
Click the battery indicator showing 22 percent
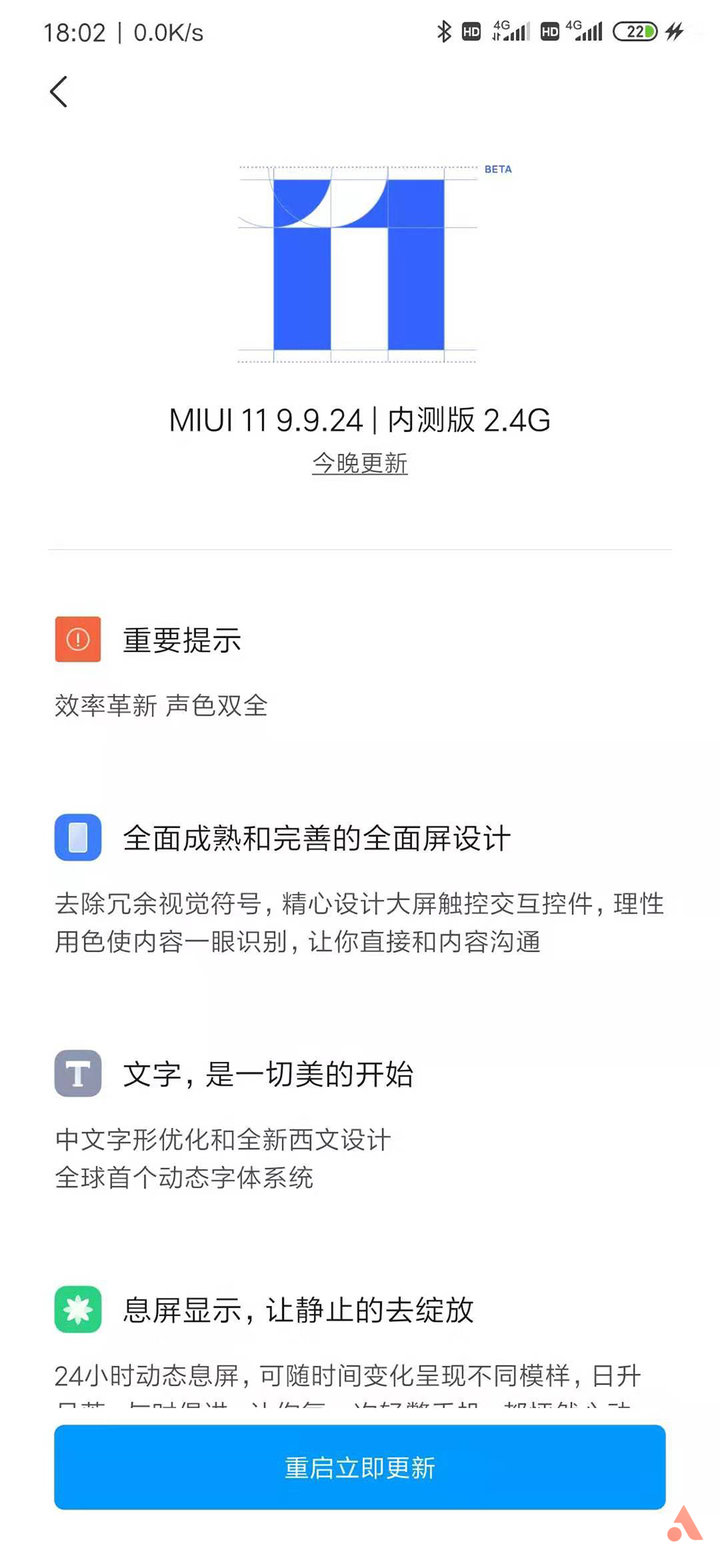[636, 31]
